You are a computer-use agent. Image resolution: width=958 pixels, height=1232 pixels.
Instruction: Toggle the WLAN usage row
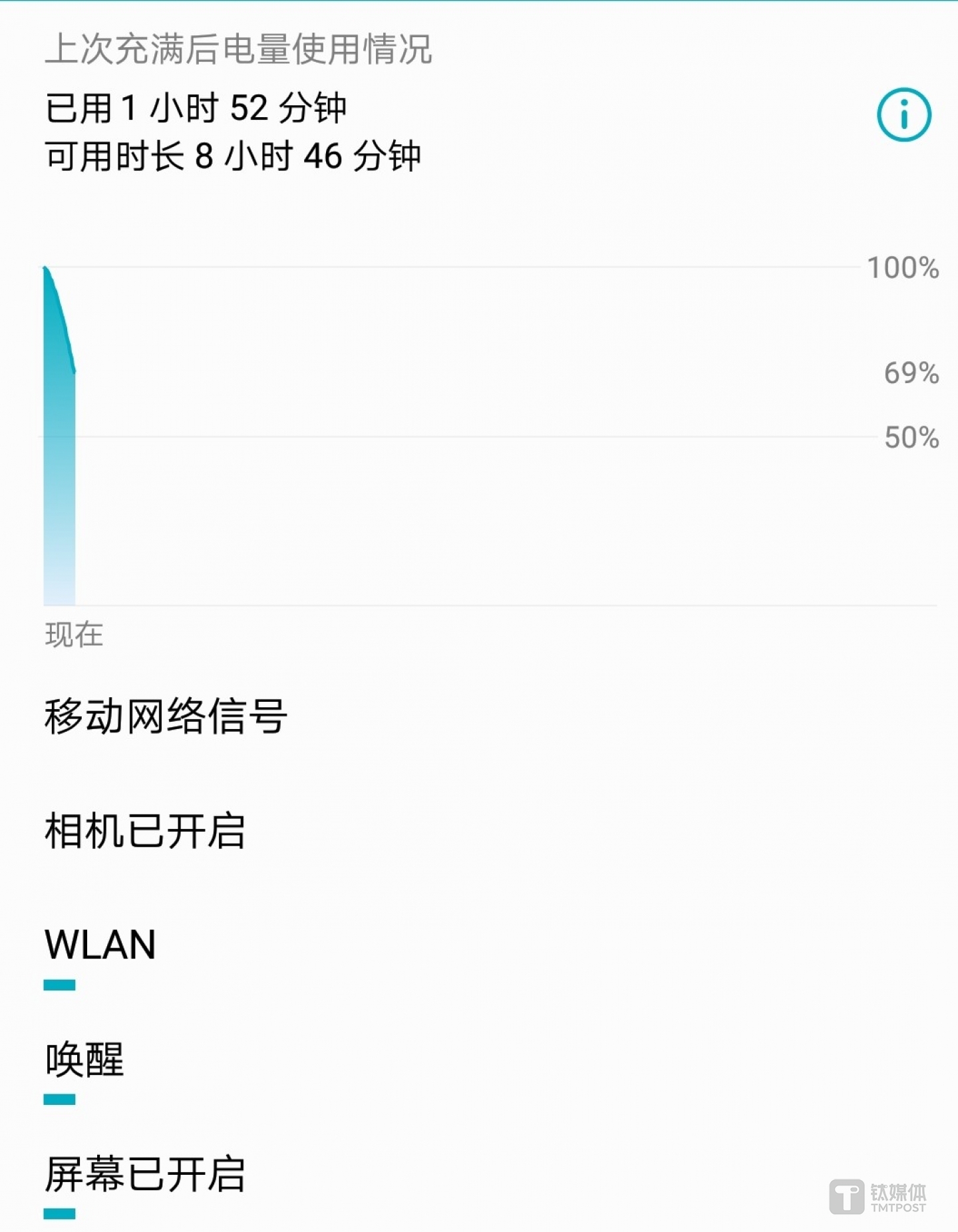point(100,945)
